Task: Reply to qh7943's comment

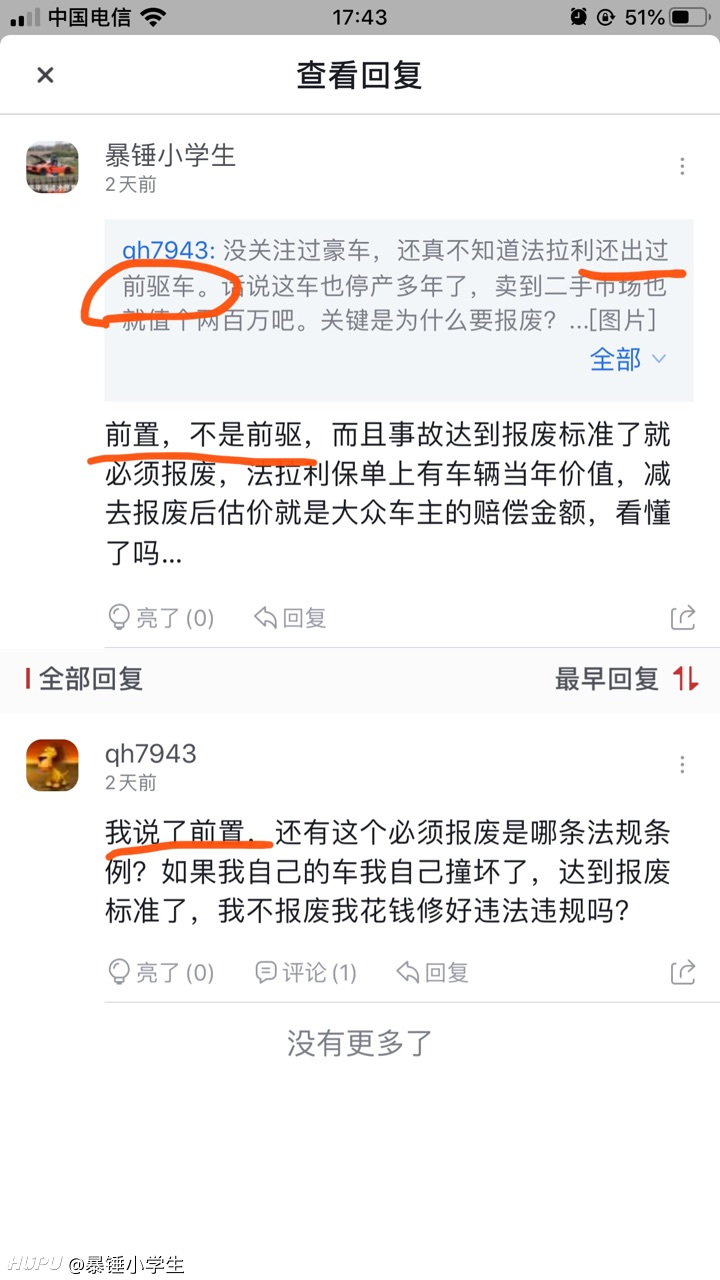Action: (x=433, y=972)
